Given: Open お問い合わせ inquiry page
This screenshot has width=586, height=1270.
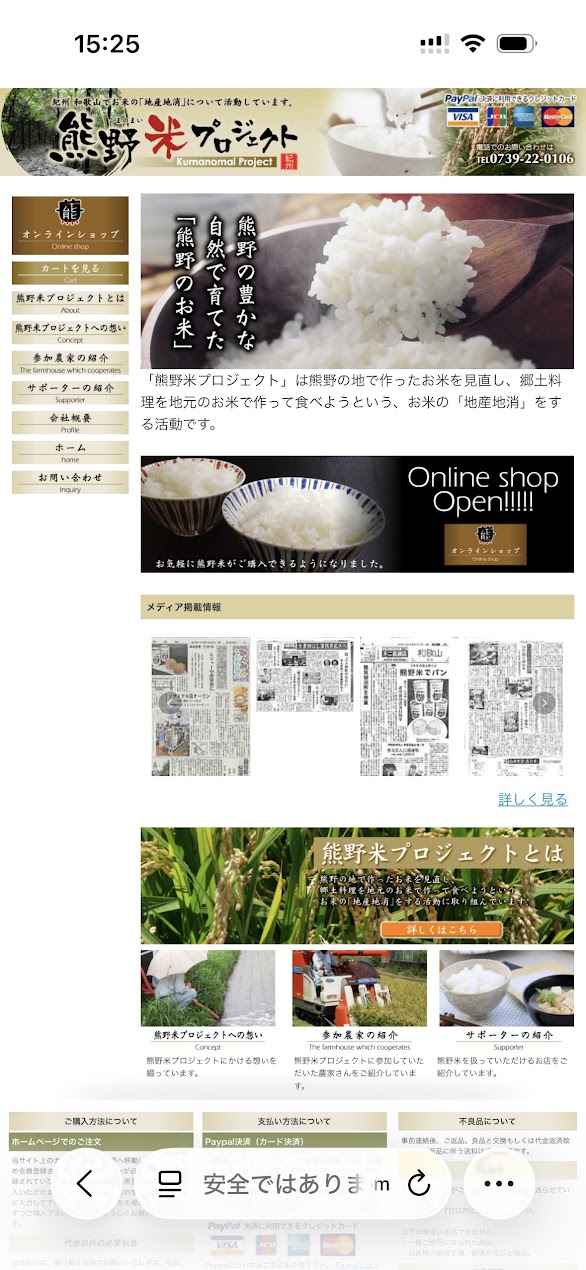Looking at the screenshot, I should pos(70,482).
